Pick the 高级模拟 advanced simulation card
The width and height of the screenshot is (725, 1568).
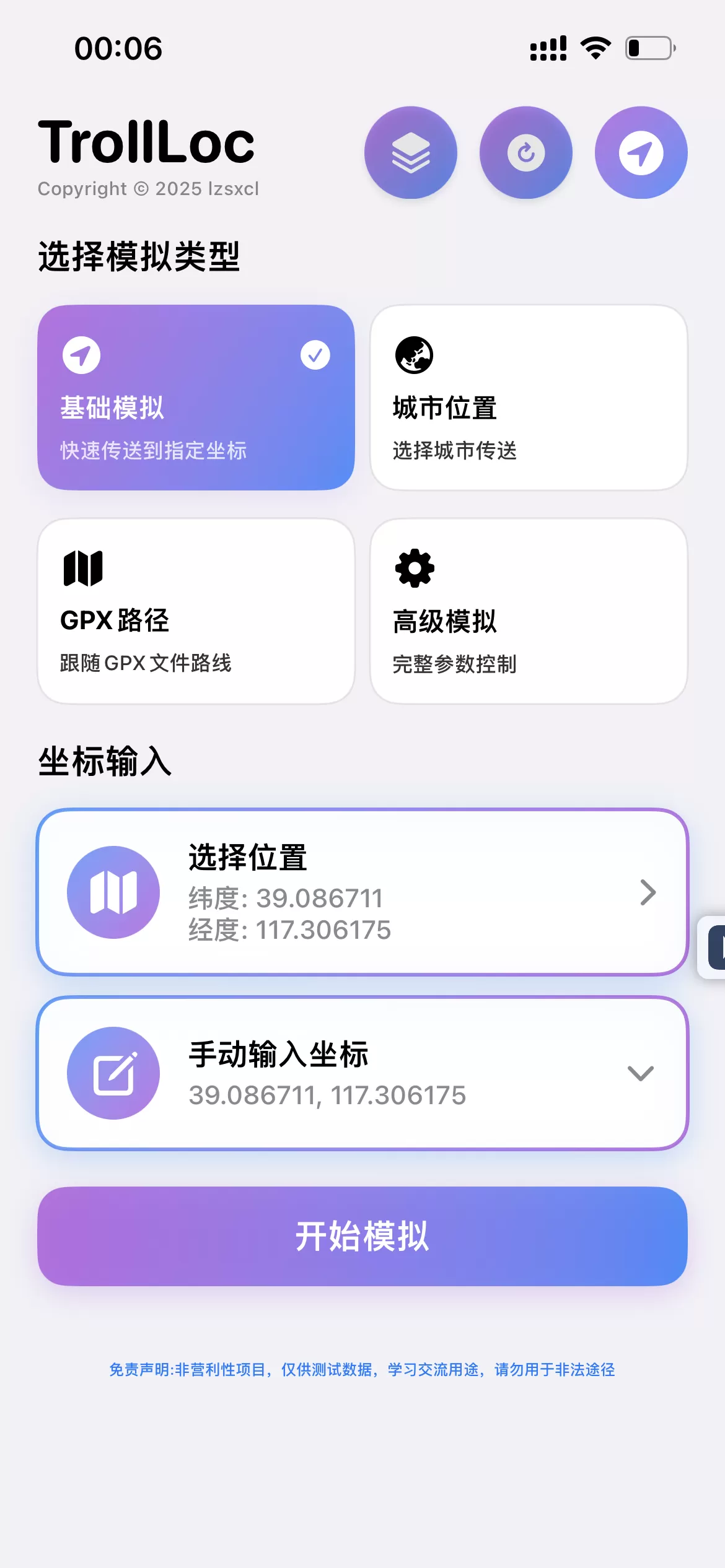pos(529,611)
